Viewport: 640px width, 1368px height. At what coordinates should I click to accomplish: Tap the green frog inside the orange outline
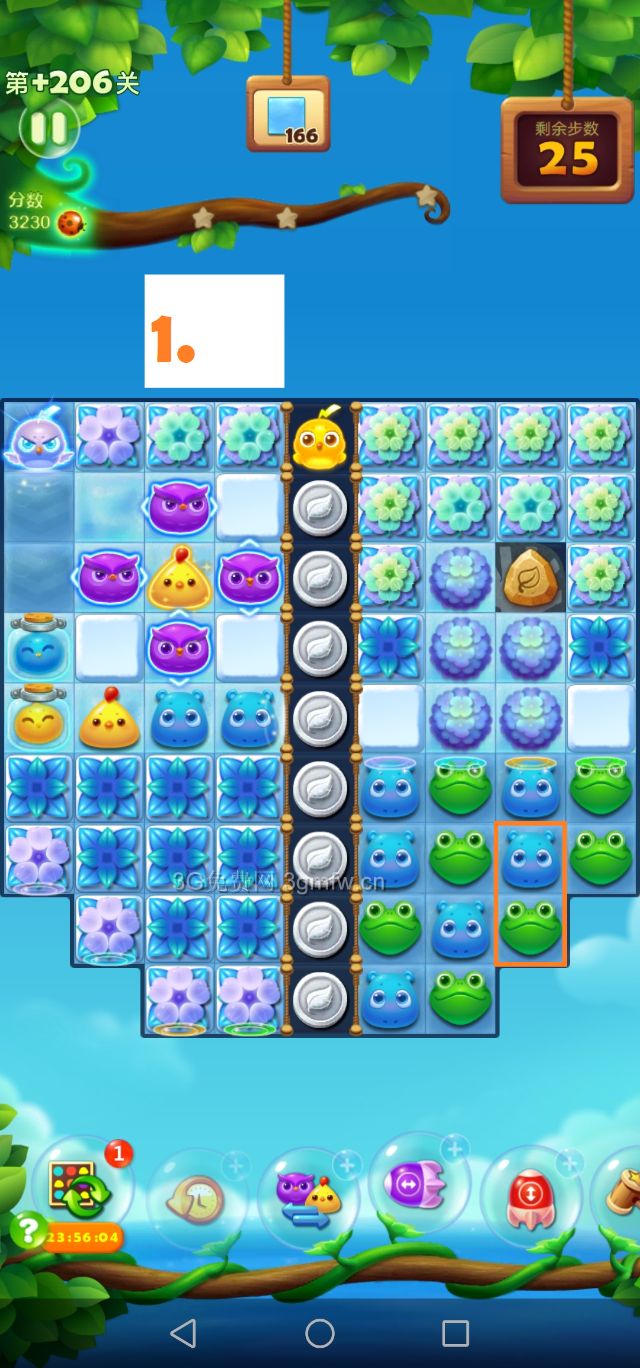tap(531, 928)
